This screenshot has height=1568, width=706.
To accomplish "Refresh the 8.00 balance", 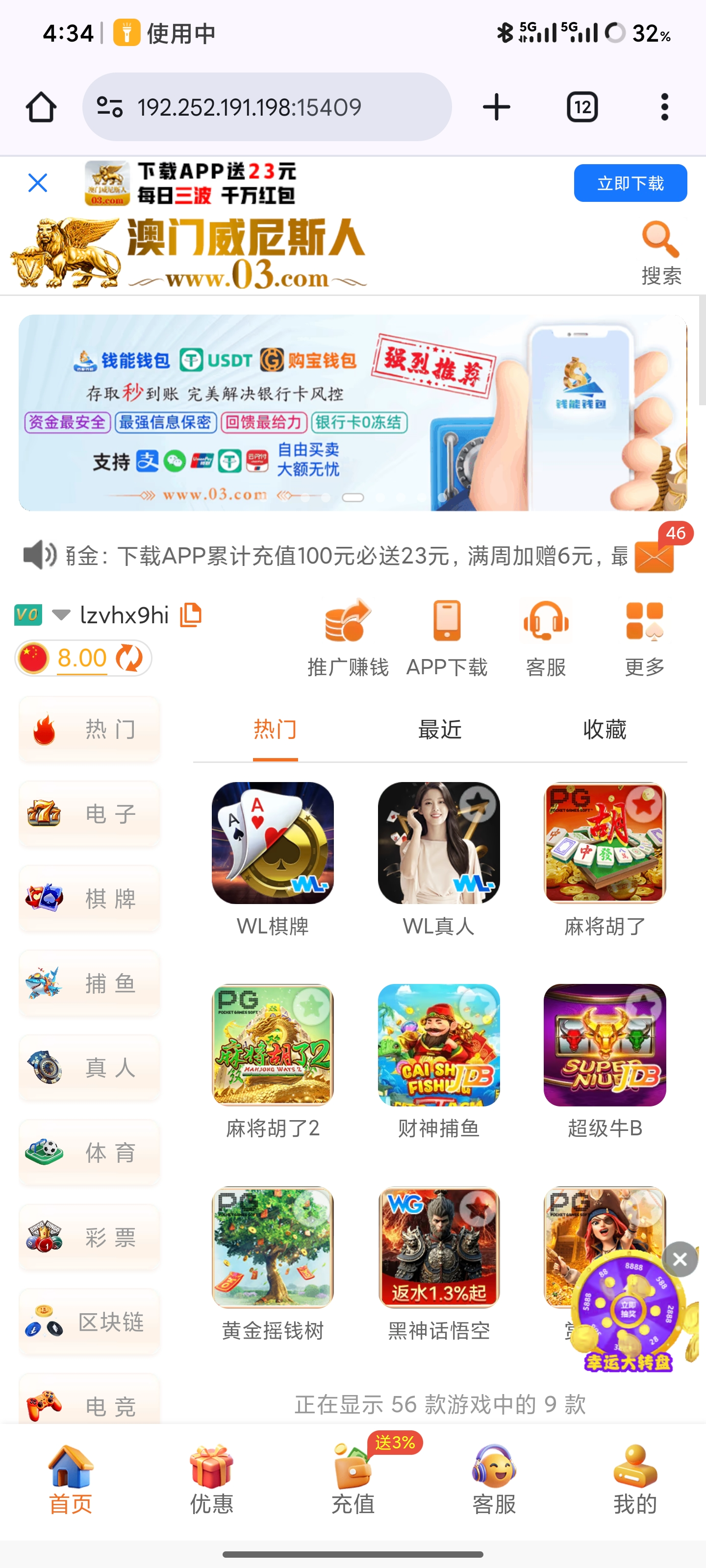I will point(130,658).
